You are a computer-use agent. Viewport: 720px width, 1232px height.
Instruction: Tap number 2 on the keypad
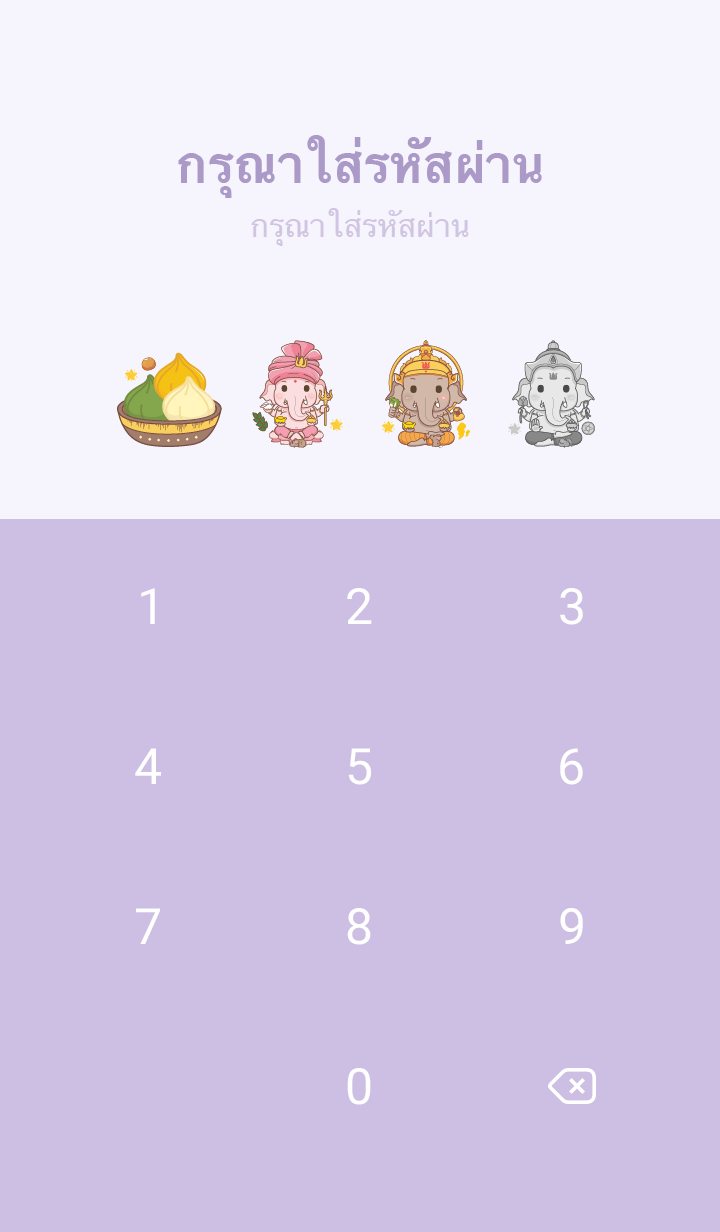coord(359,607)
